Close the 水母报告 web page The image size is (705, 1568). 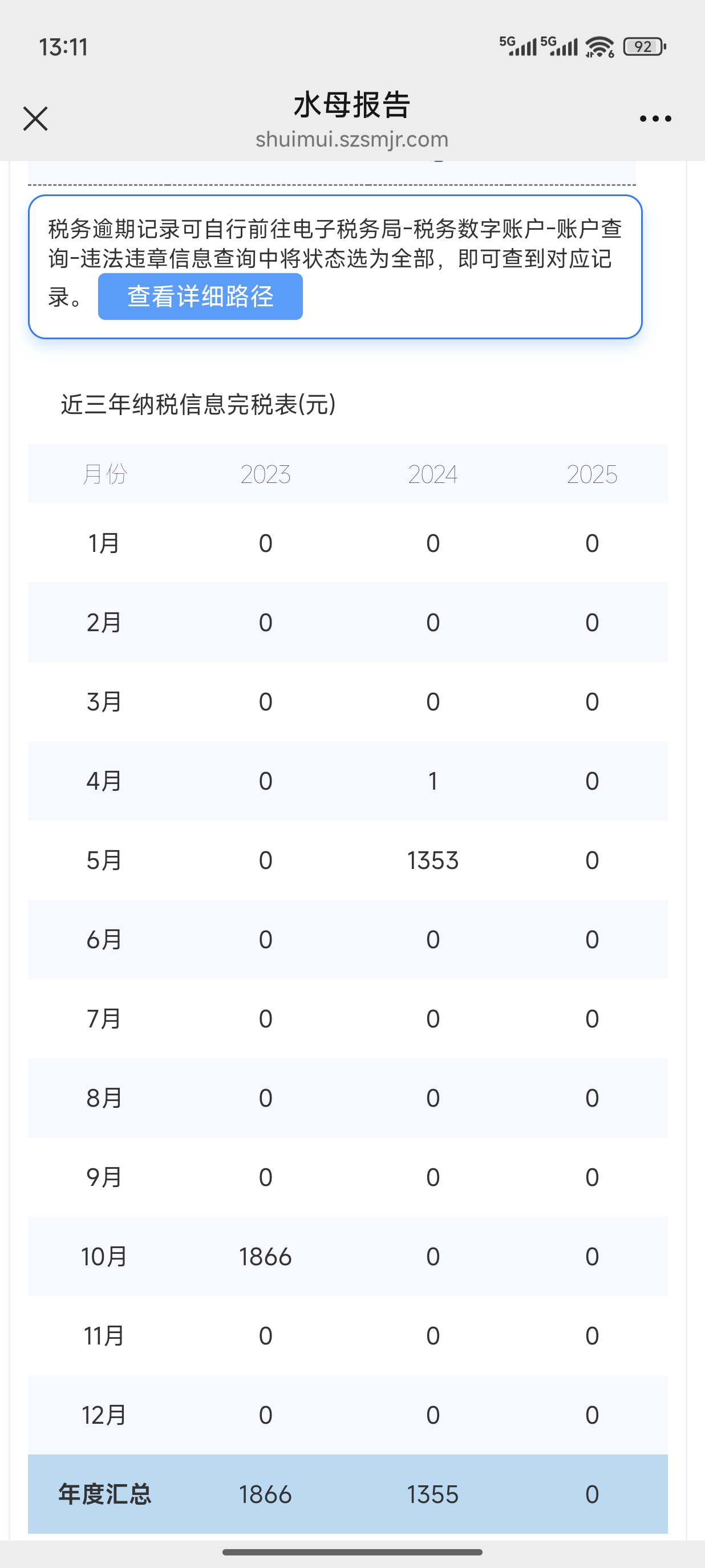tap(35, 119)
